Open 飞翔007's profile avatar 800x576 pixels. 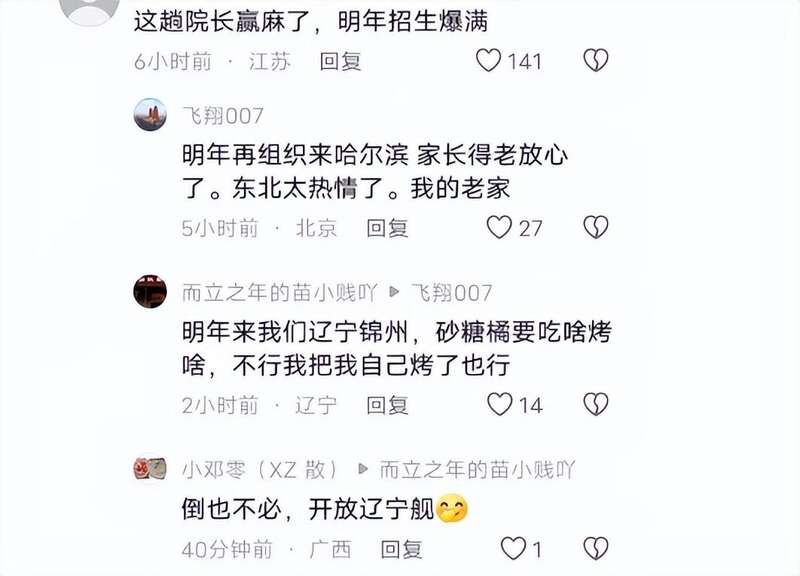pyautogui.click(x=150, y=115)
